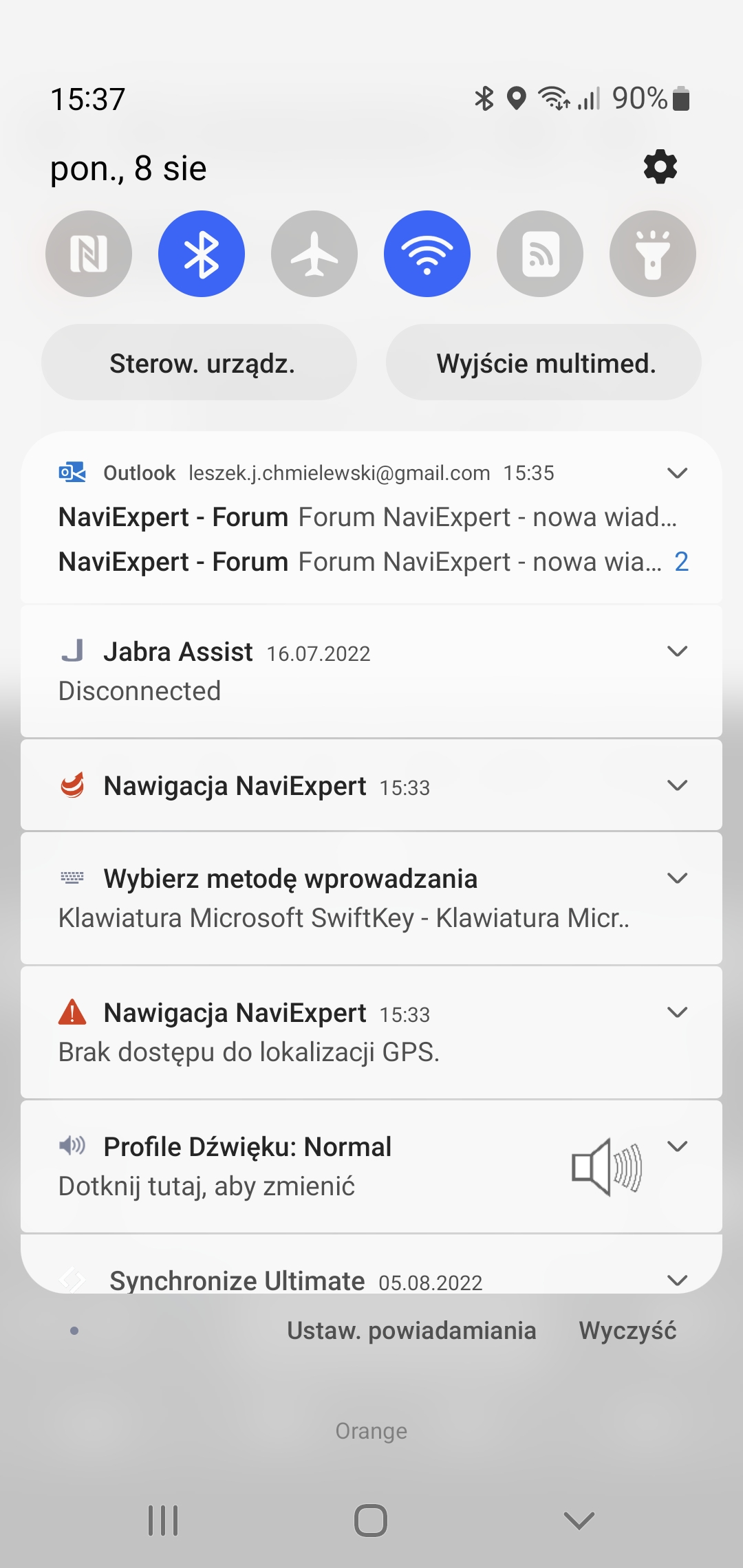Disable Wi-Fi quick tile
This screenshot has width=743, height=1568.
[x=427, y=254]
